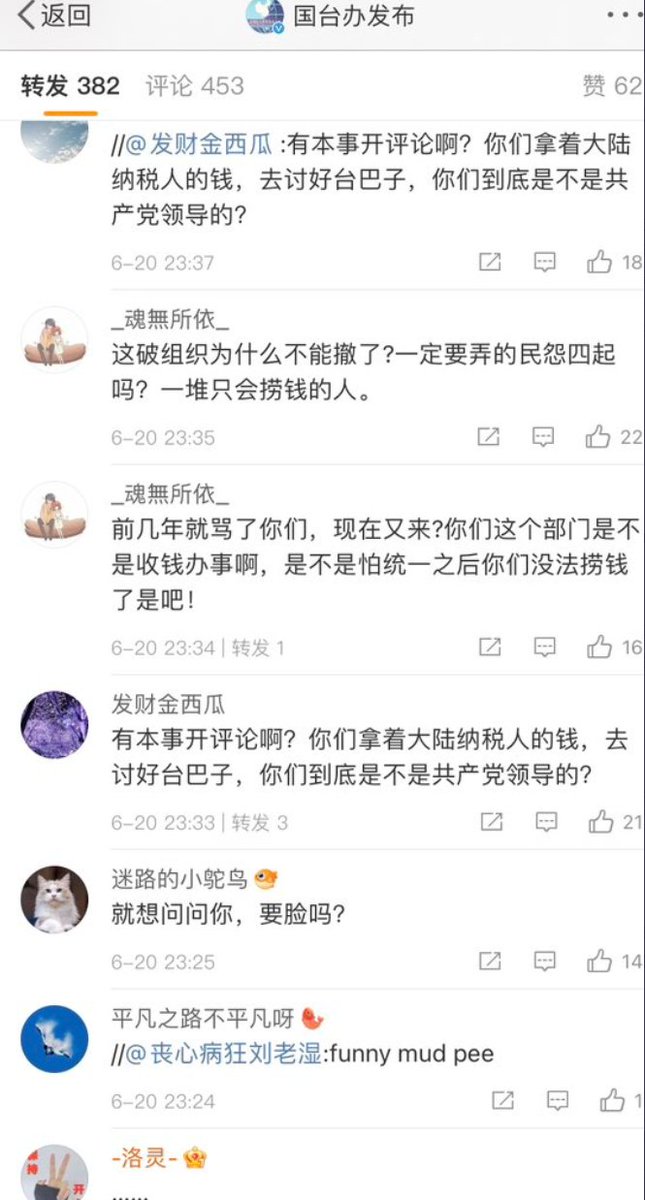The height and width of the screenshot is (1200, 645).
Task: Switch to the 评论 453 tab
Action: pos(194,86)
